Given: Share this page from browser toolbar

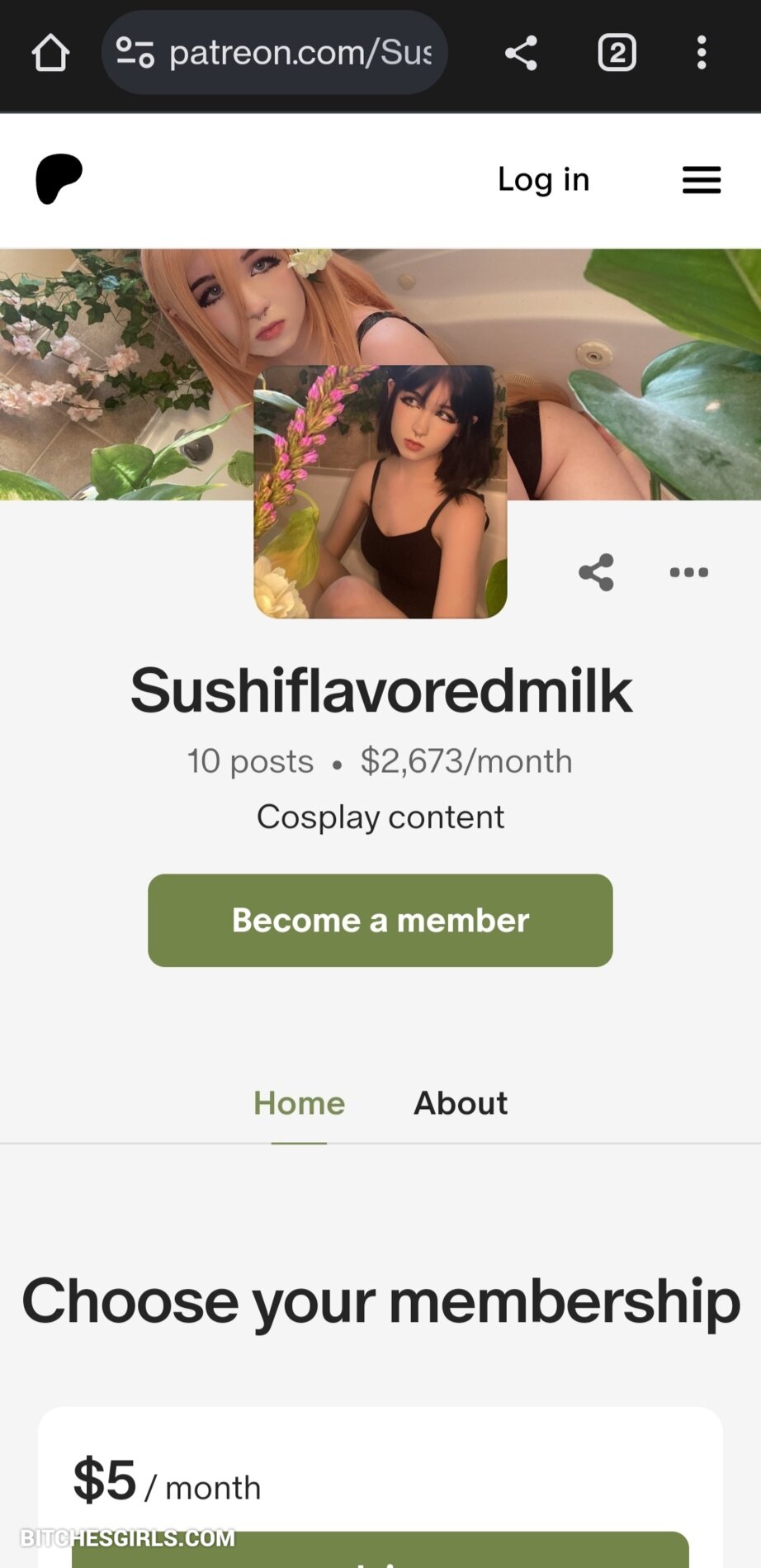Looking at the screenshot, I should pyautogui.click(x=521, y=53).
